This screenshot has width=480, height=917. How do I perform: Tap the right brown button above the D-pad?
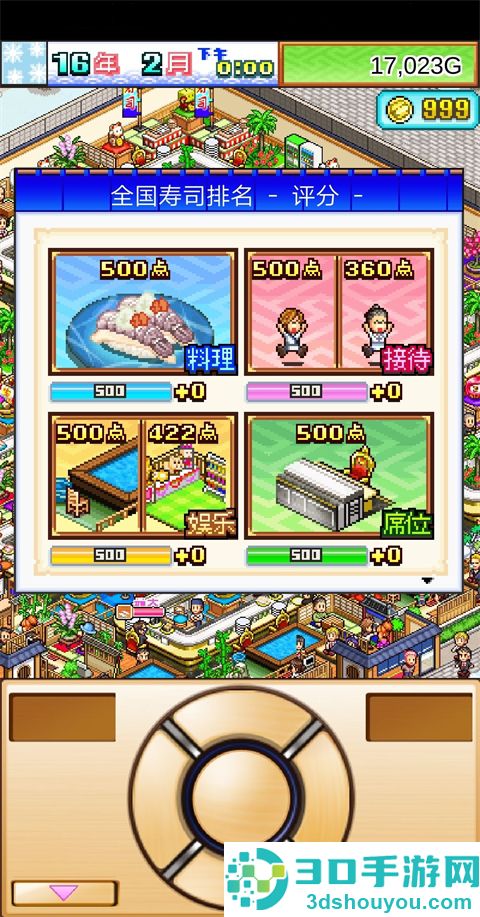419,717
